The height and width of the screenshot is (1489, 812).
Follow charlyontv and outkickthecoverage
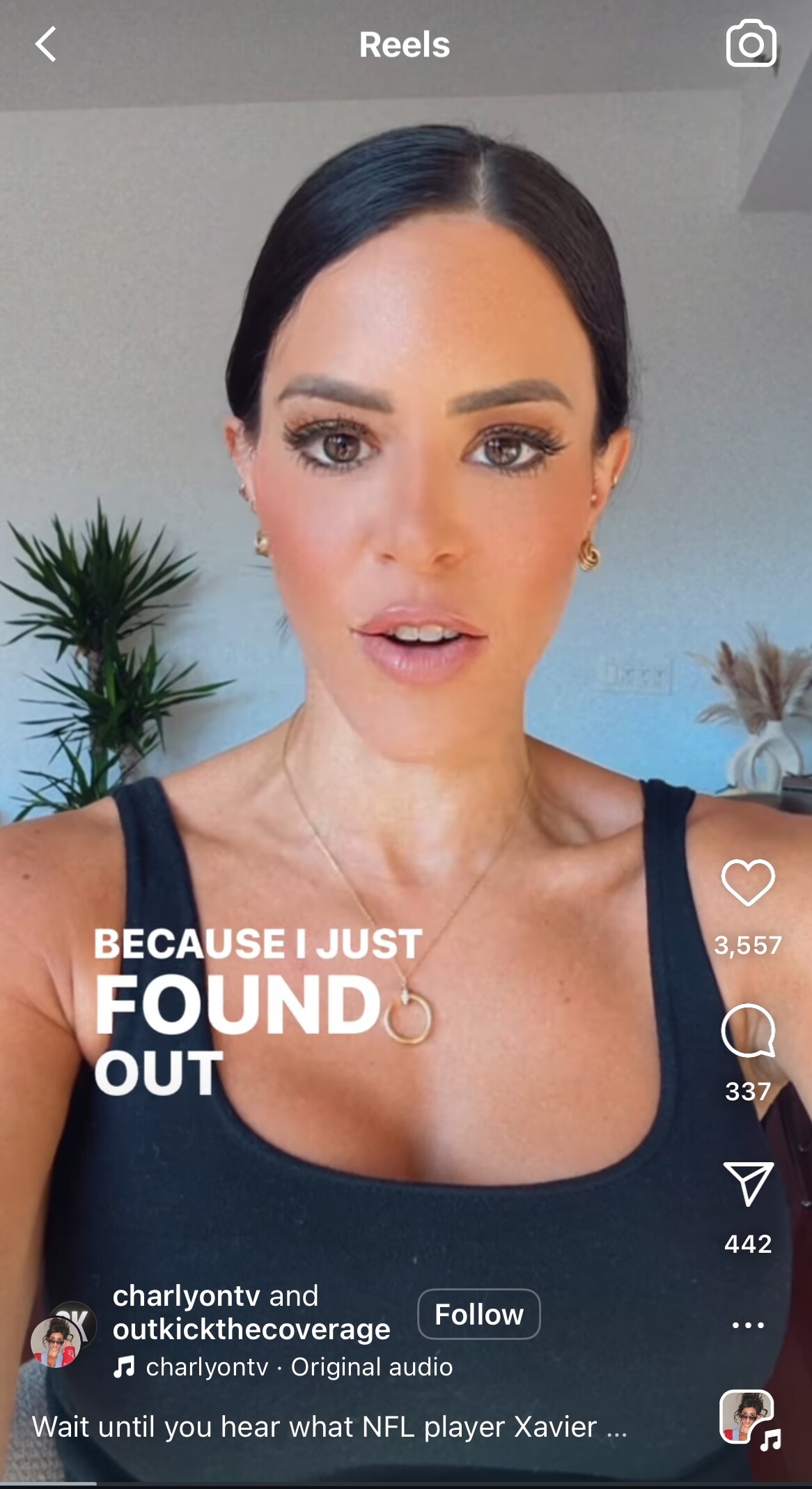click(x=478, y=1314)
